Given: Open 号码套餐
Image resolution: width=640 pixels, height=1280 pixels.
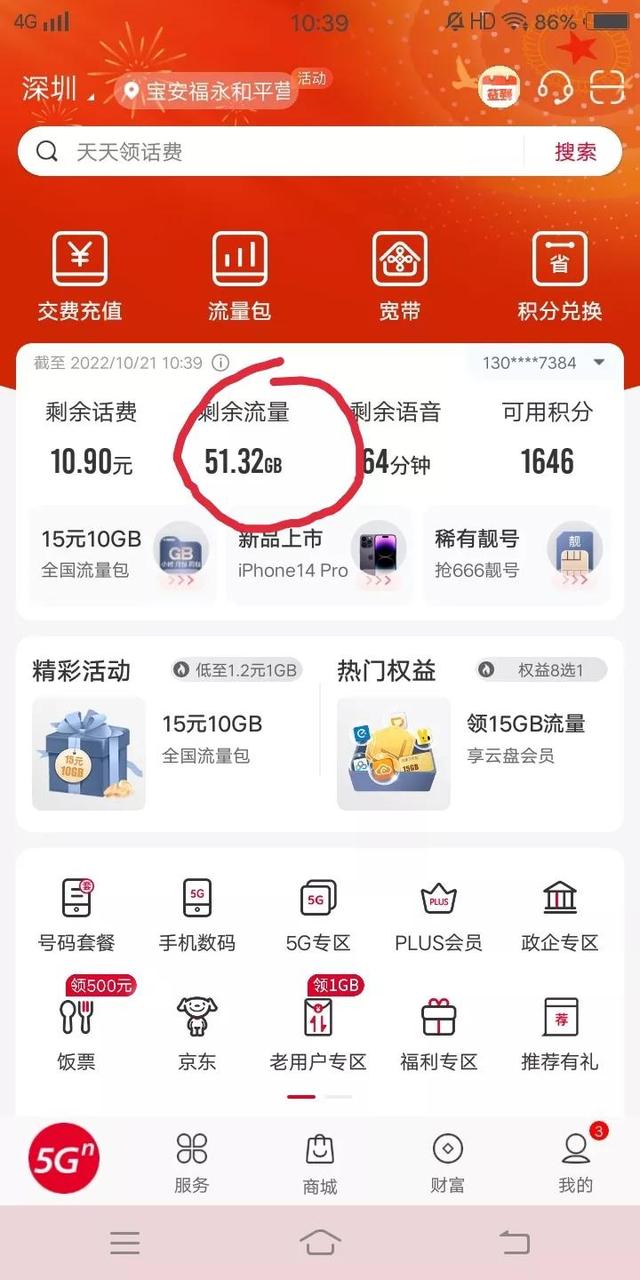Looking at the screenshot, I should click(77, 915).
